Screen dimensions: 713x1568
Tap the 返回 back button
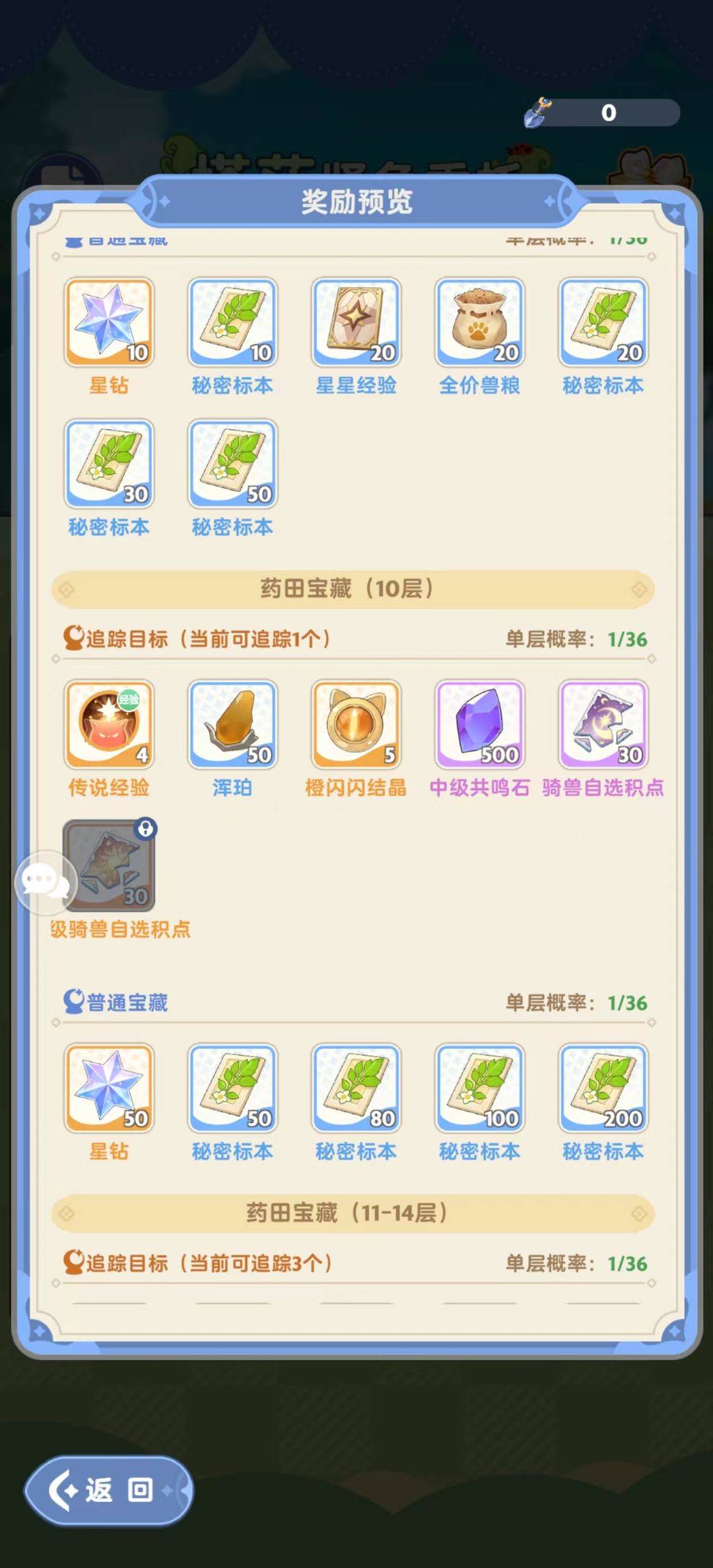109,1490
